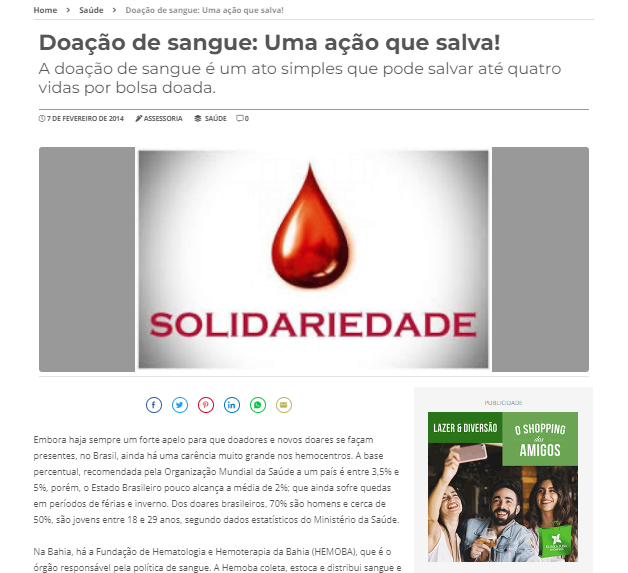Screen dimensions: 628x573
Task: Pin article on Pinterest
Action: point(206,405)
